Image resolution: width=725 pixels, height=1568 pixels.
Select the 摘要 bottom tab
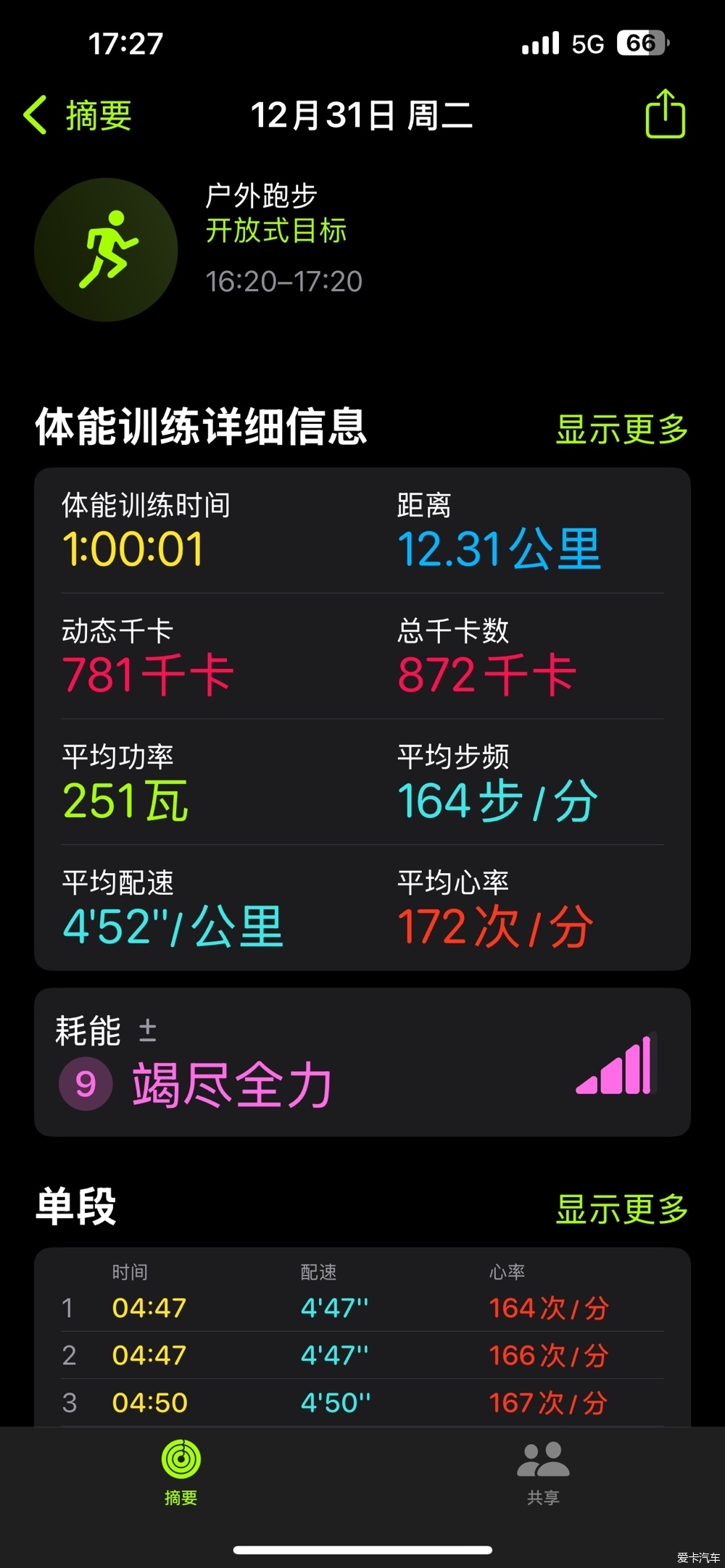[181, 1472]
